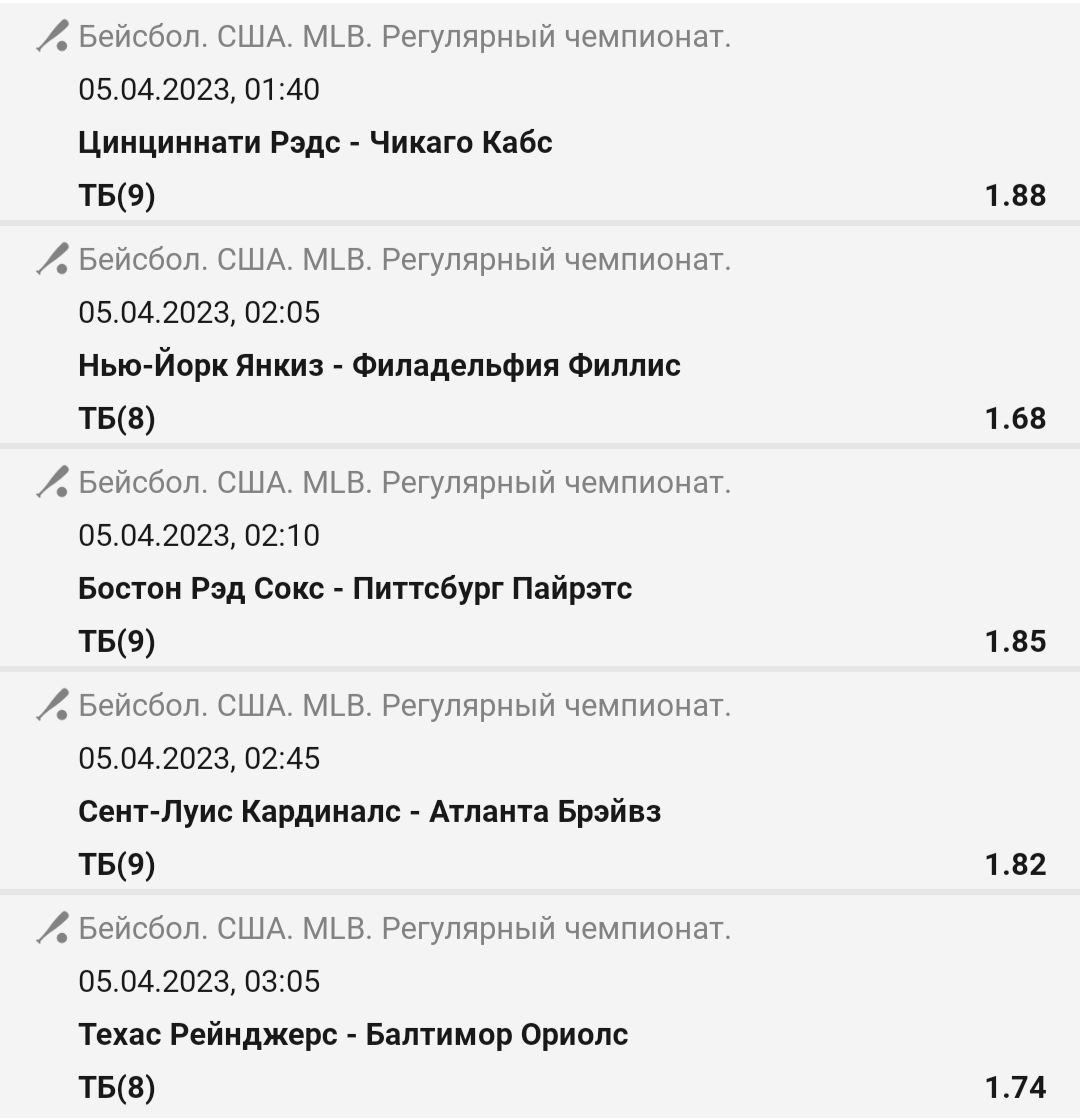The width and height of the screenshot is (1080, 1120).
Task: Open the Цинциннати Рэдс - Чикаго Кабс bet
Action: coord(315,143)
